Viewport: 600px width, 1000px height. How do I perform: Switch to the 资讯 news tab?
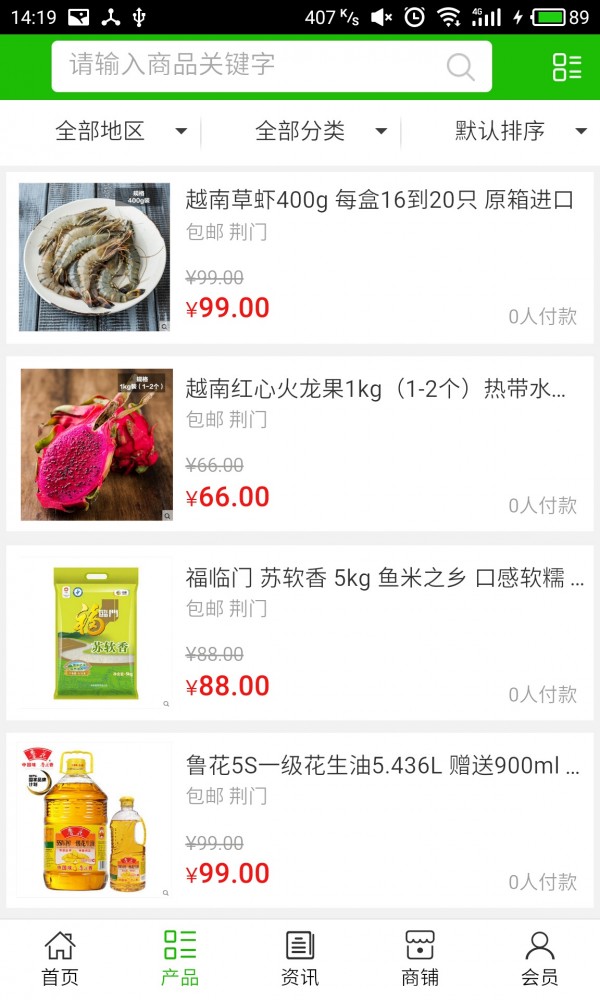[x=300, y=959]
